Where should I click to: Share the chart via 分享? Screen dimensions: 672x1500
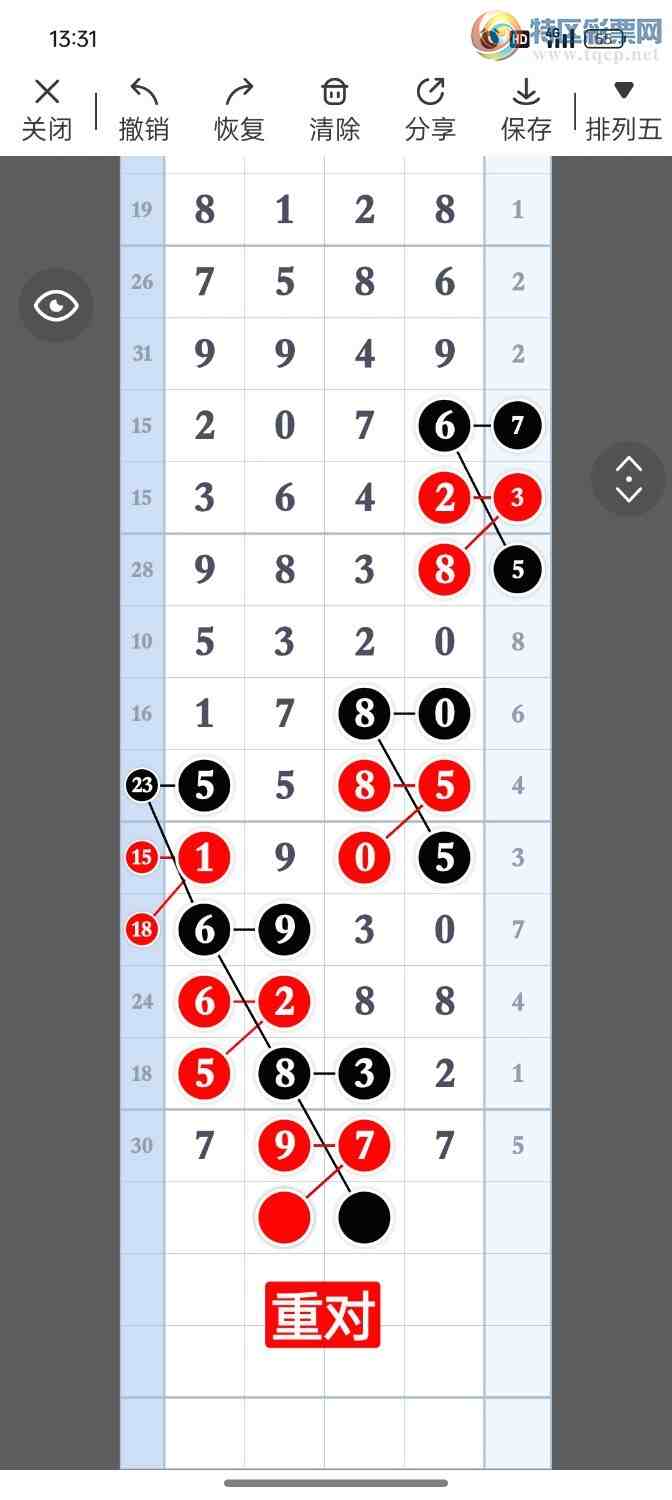430,110
